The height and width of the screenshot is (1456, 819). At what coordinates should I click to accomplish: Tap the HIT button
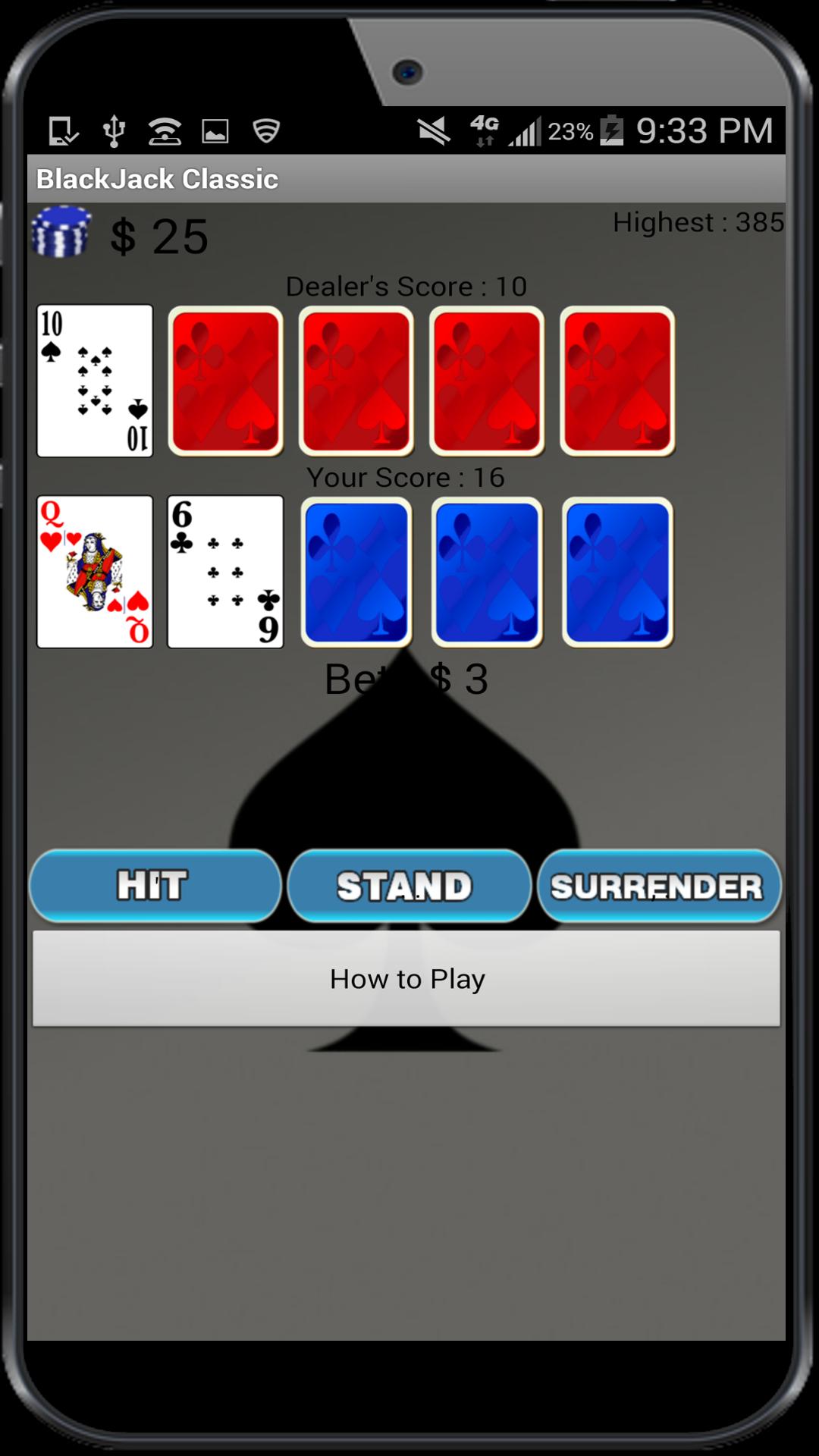pos(155,886)
